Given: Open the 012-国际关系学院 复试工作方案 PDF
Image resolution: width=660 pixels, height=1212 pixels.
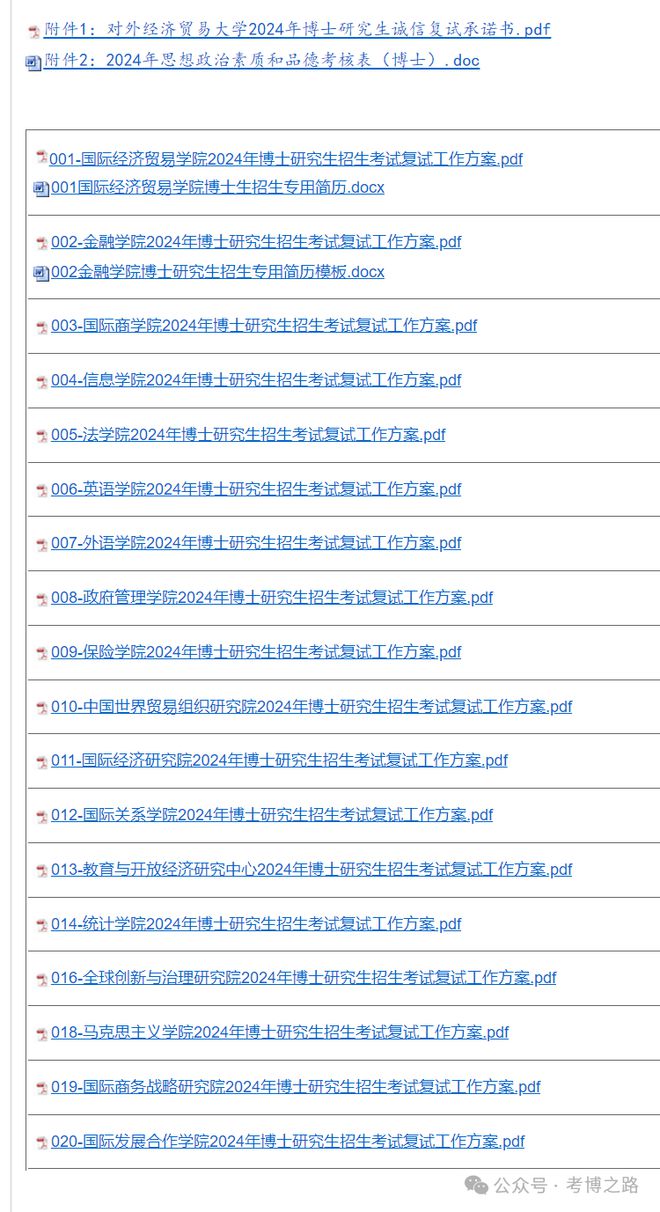Looking at the screenshot, I should (272, 815).
